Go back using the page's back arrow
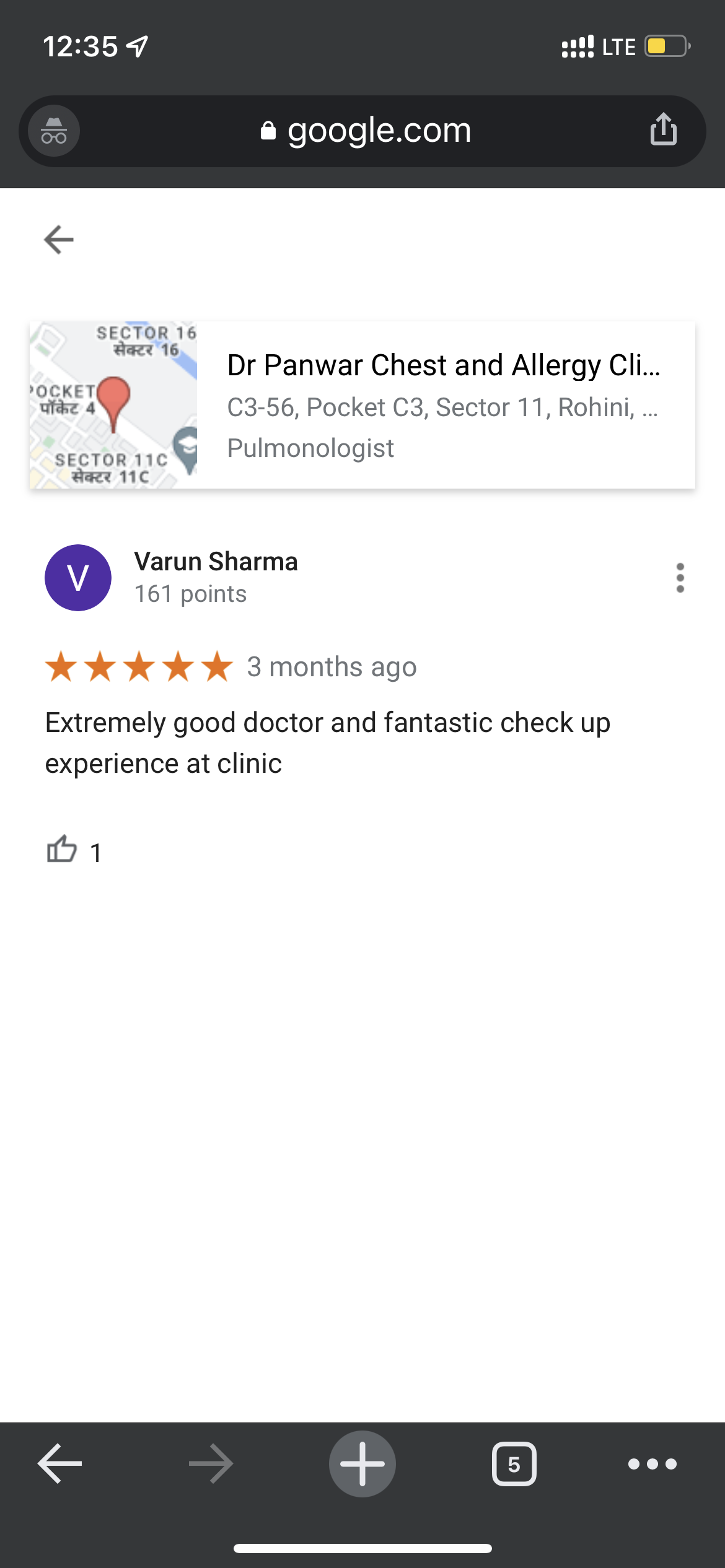This screenshot has height=1568, width=725. pos(59,240)
